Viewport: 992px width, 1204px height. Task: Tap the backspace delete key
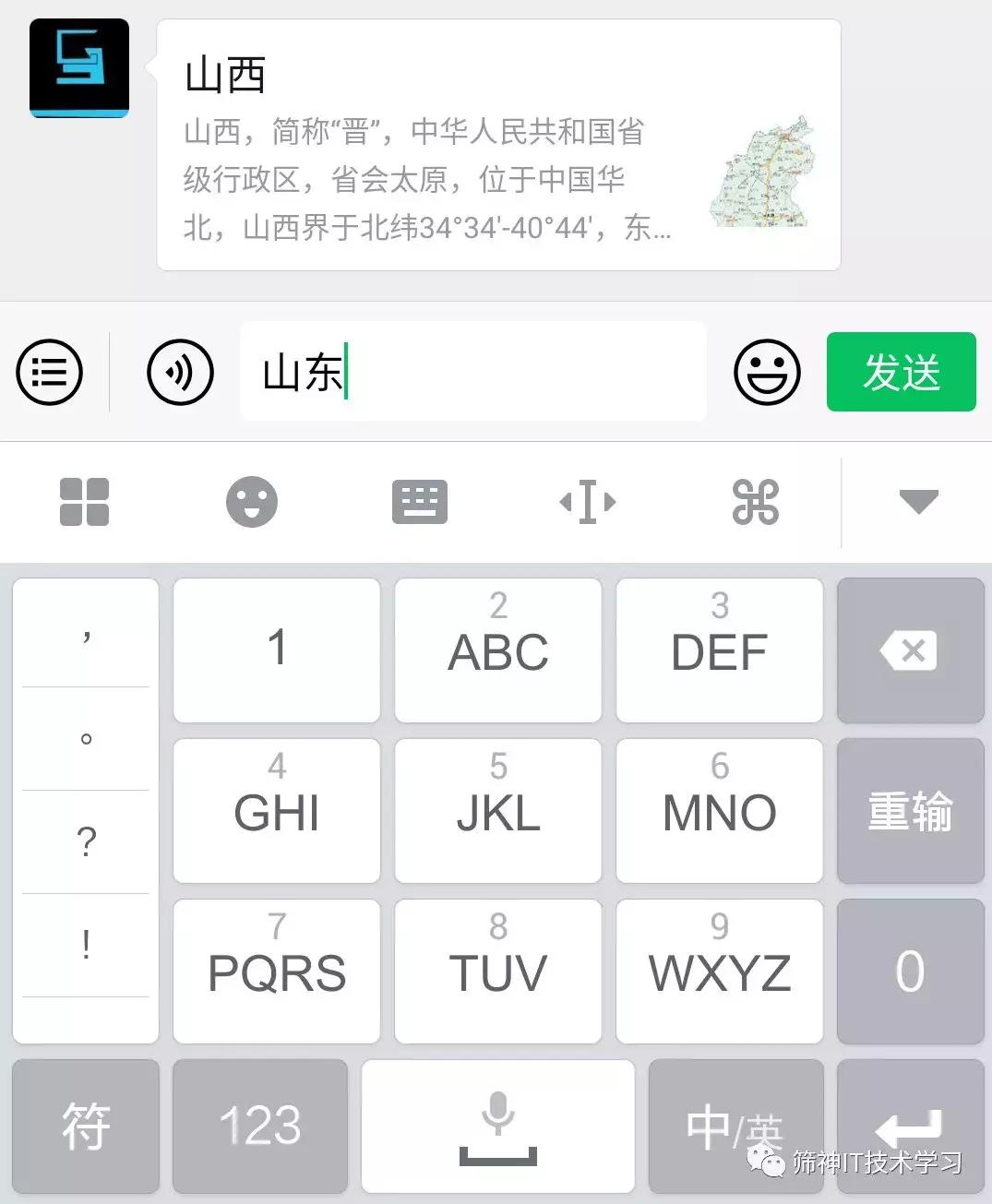click(910, 650)
